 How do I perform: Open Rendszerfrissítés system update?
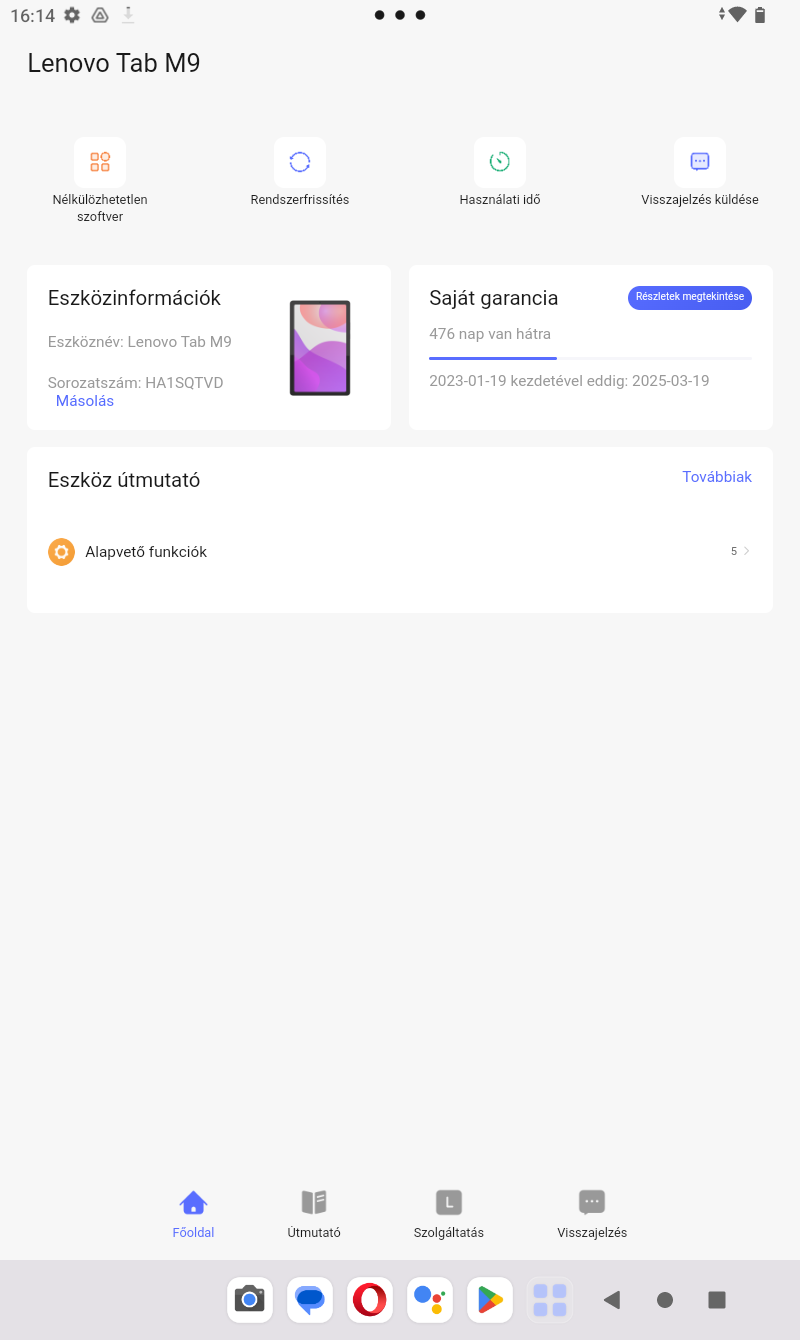[x=300, y=172]
